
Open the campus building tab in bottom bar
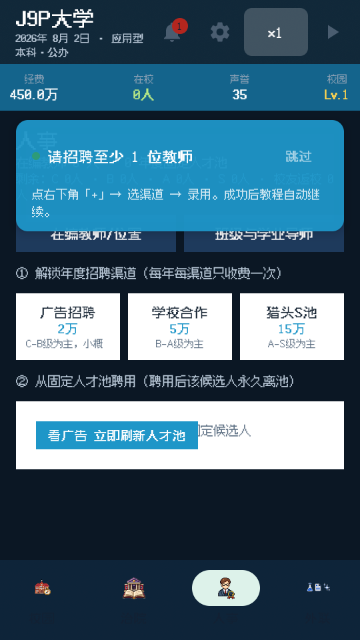pyautogui.click(x=42, y=588)
